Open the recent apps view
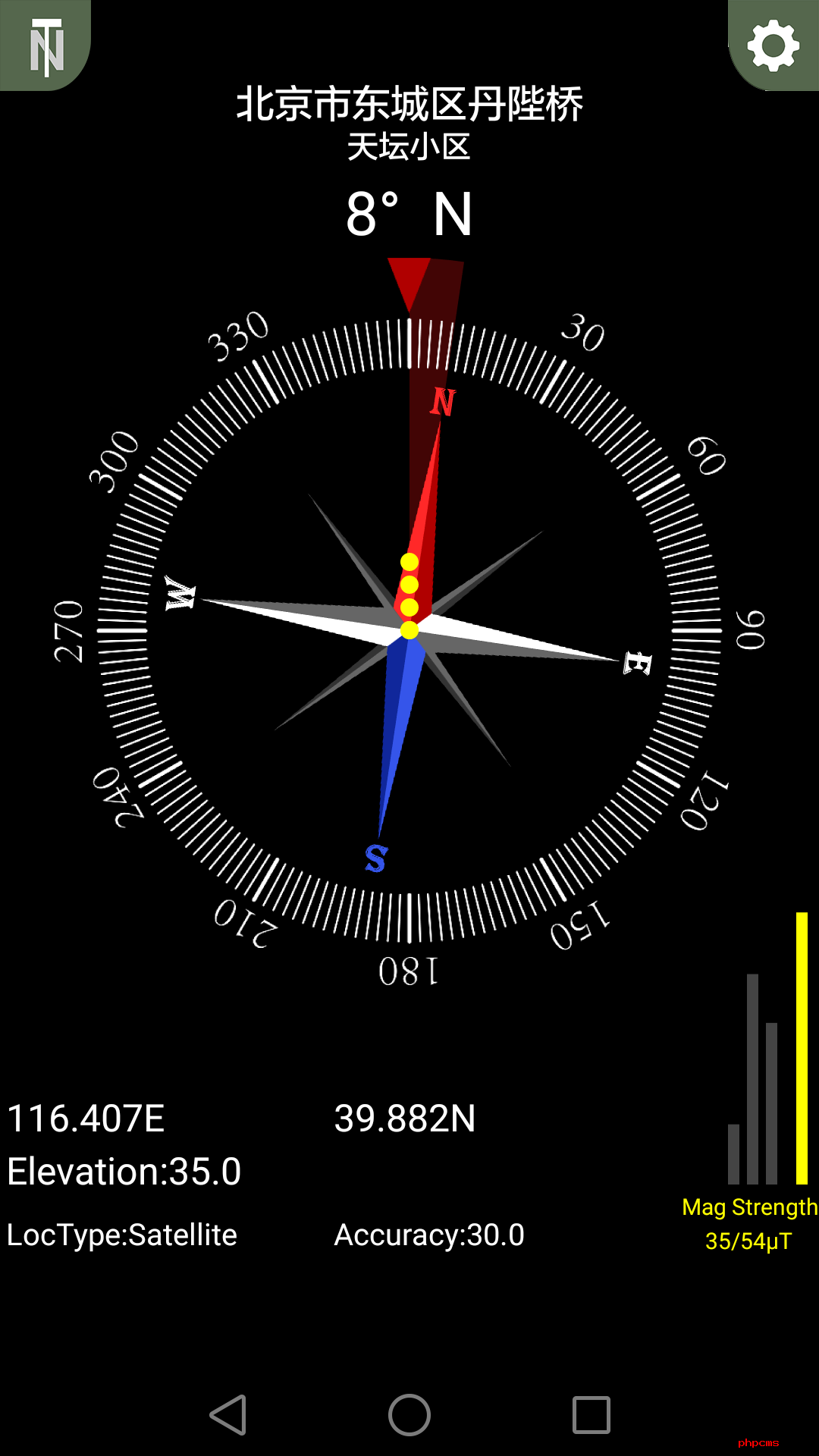 (x=591, y=1415)
